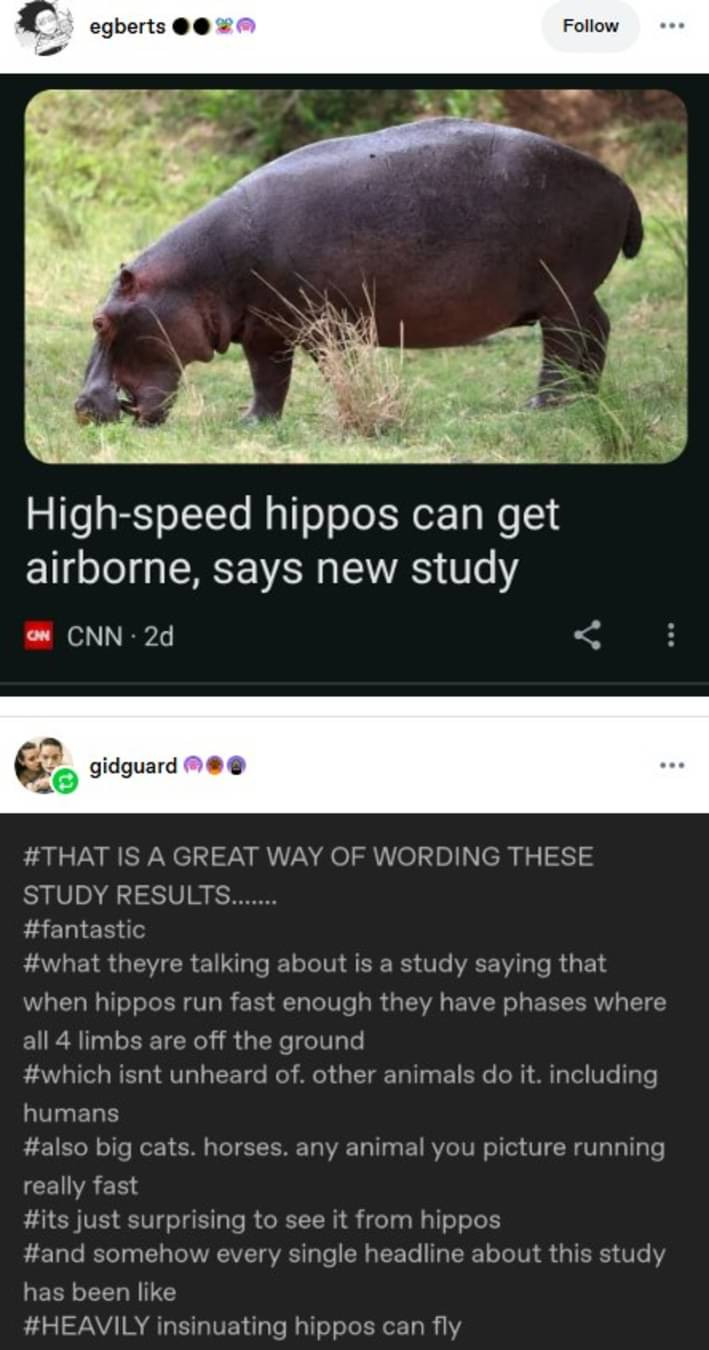The width and height of the screenshot is (709, 1350).
Task: Visit the gidguard blog via username
Action: [x=133, y=766]
